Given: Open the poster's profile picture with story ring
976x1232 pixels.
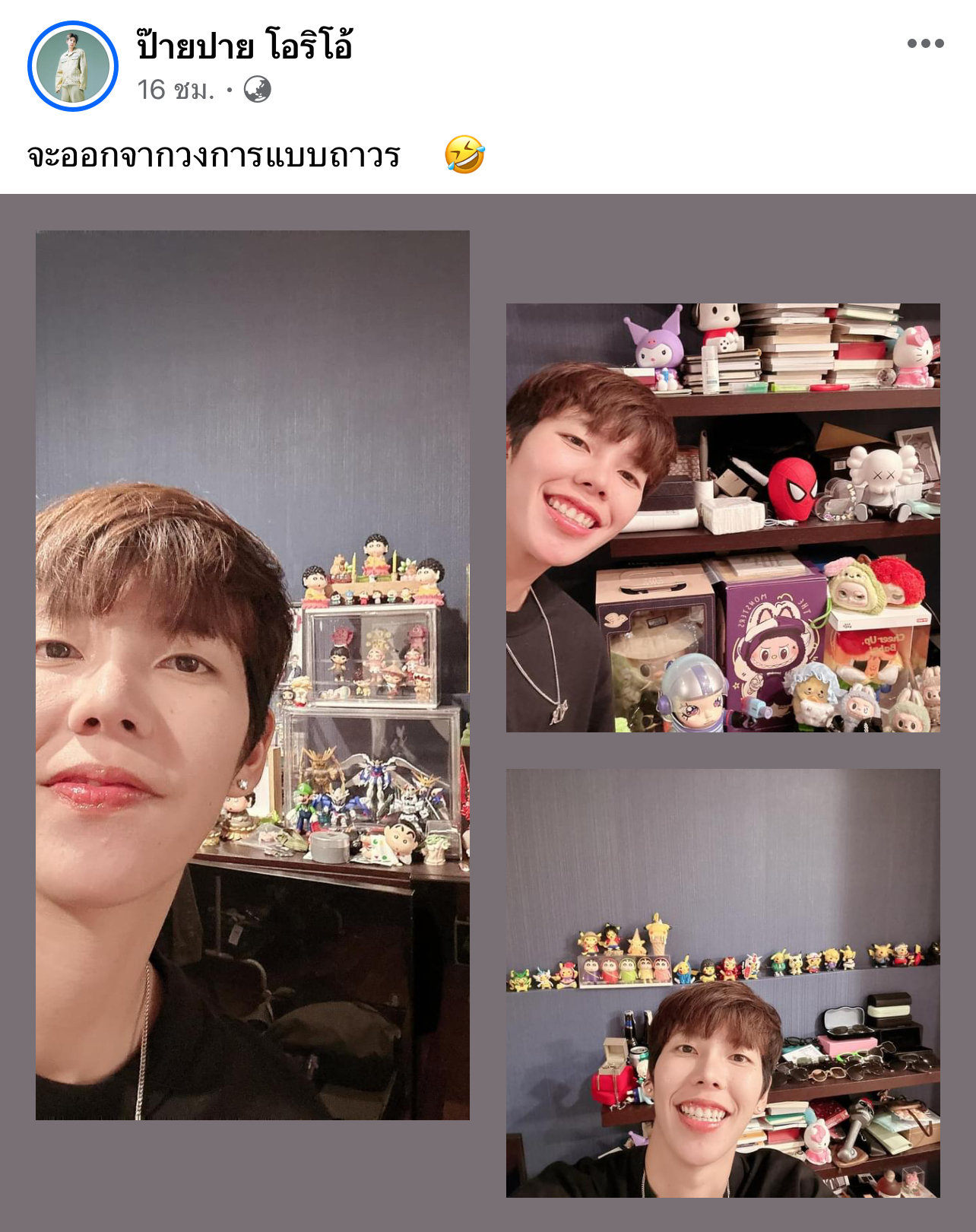Looking at the screenshot, I should [73, 66].
